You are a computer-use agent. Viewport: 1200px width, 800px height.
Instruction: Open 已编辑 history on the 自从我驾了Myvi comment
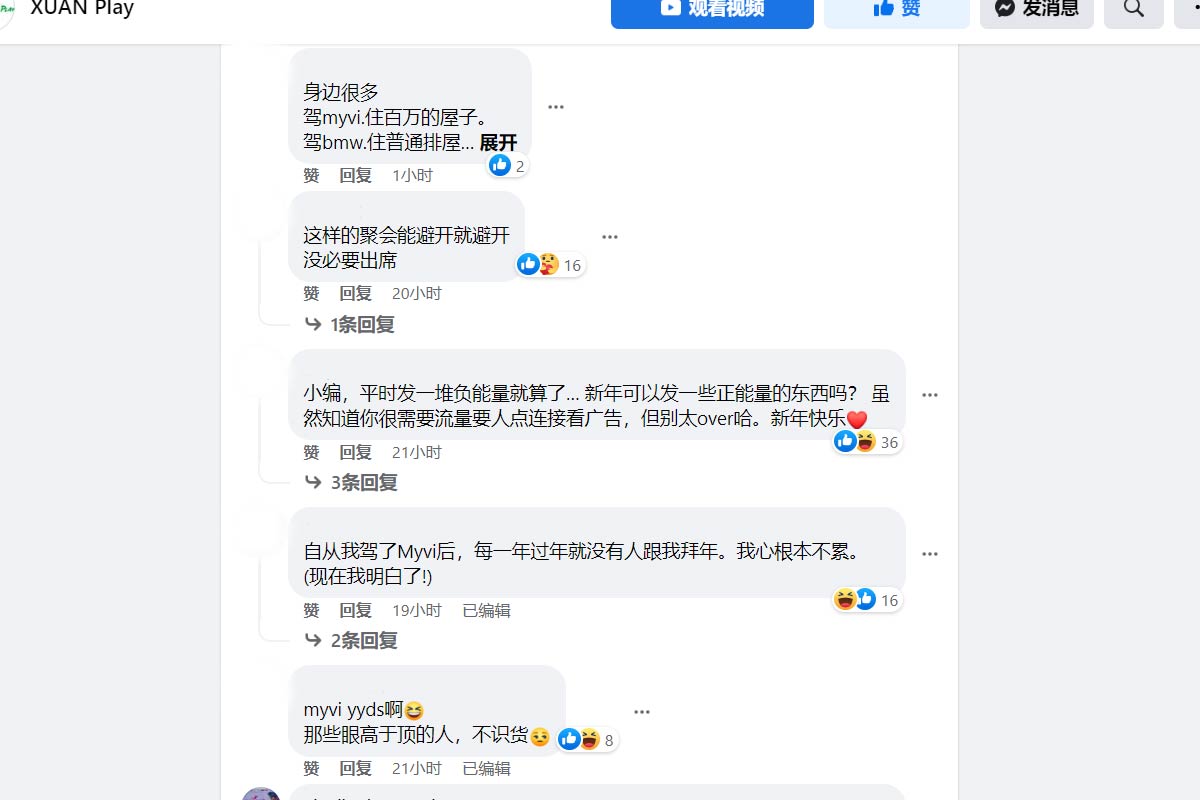pyautogui.click(x=486, y=610)
